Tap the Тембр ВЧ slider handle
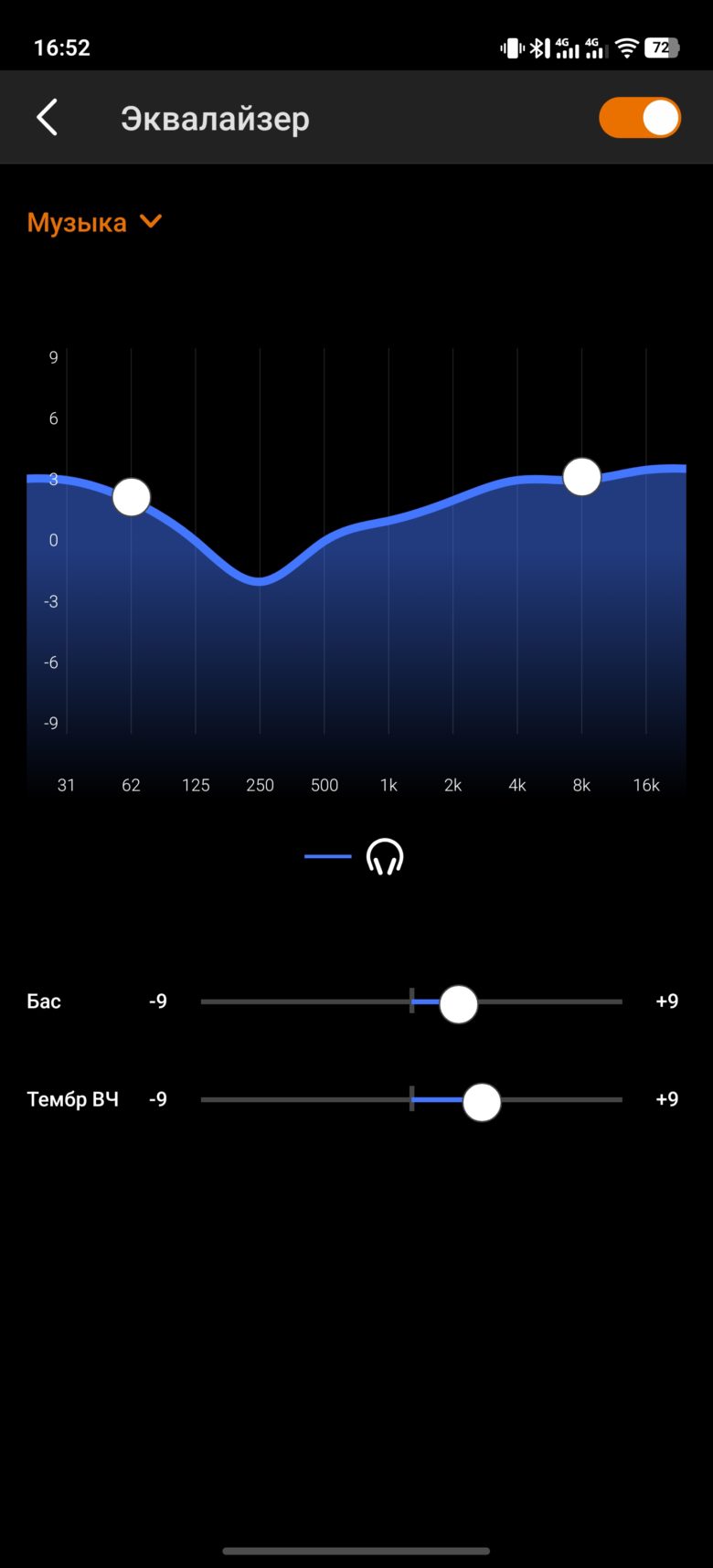 coord(482,1101)
